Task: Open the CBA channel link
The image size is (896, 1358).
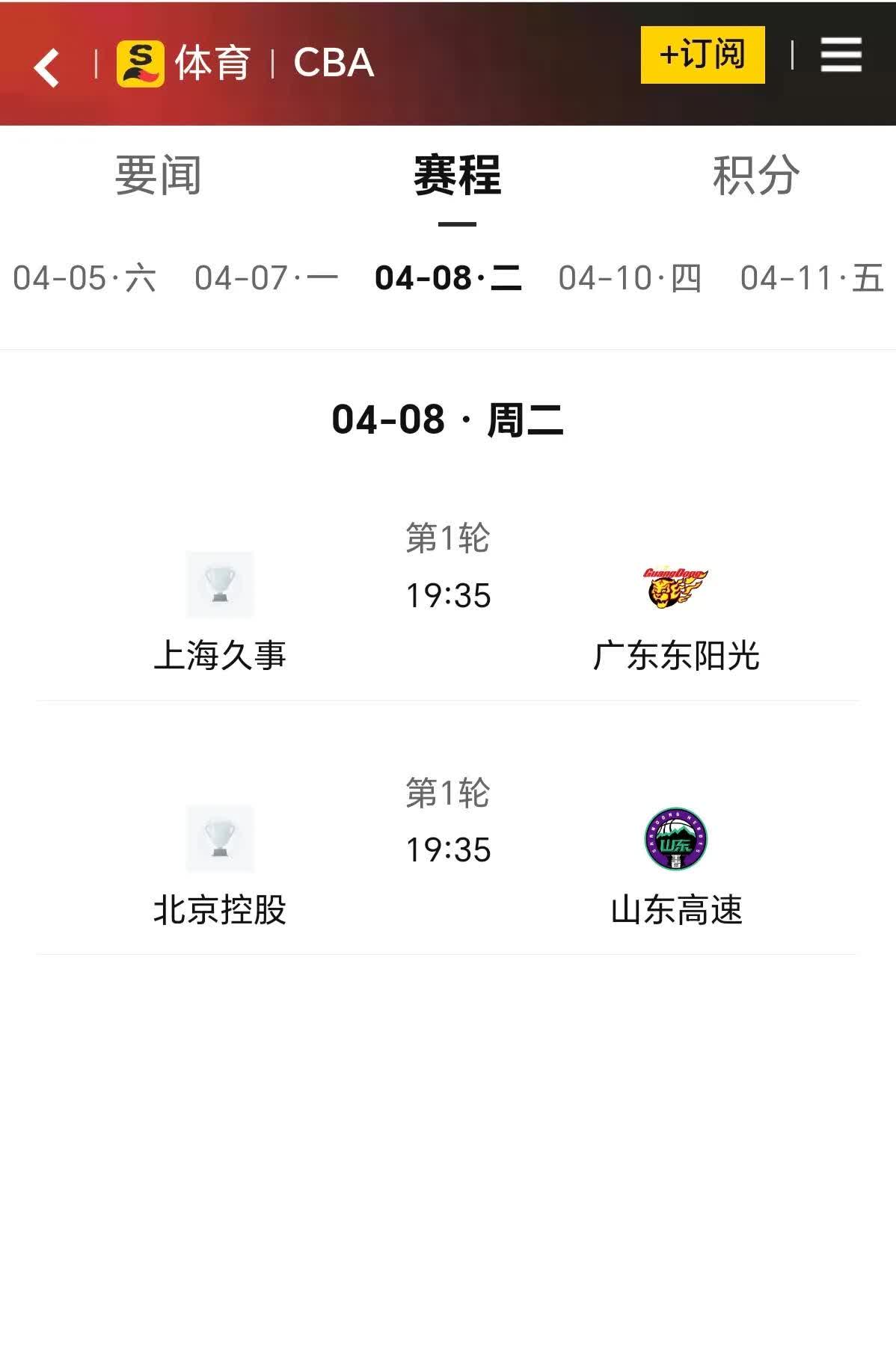Action: (334, 64)
